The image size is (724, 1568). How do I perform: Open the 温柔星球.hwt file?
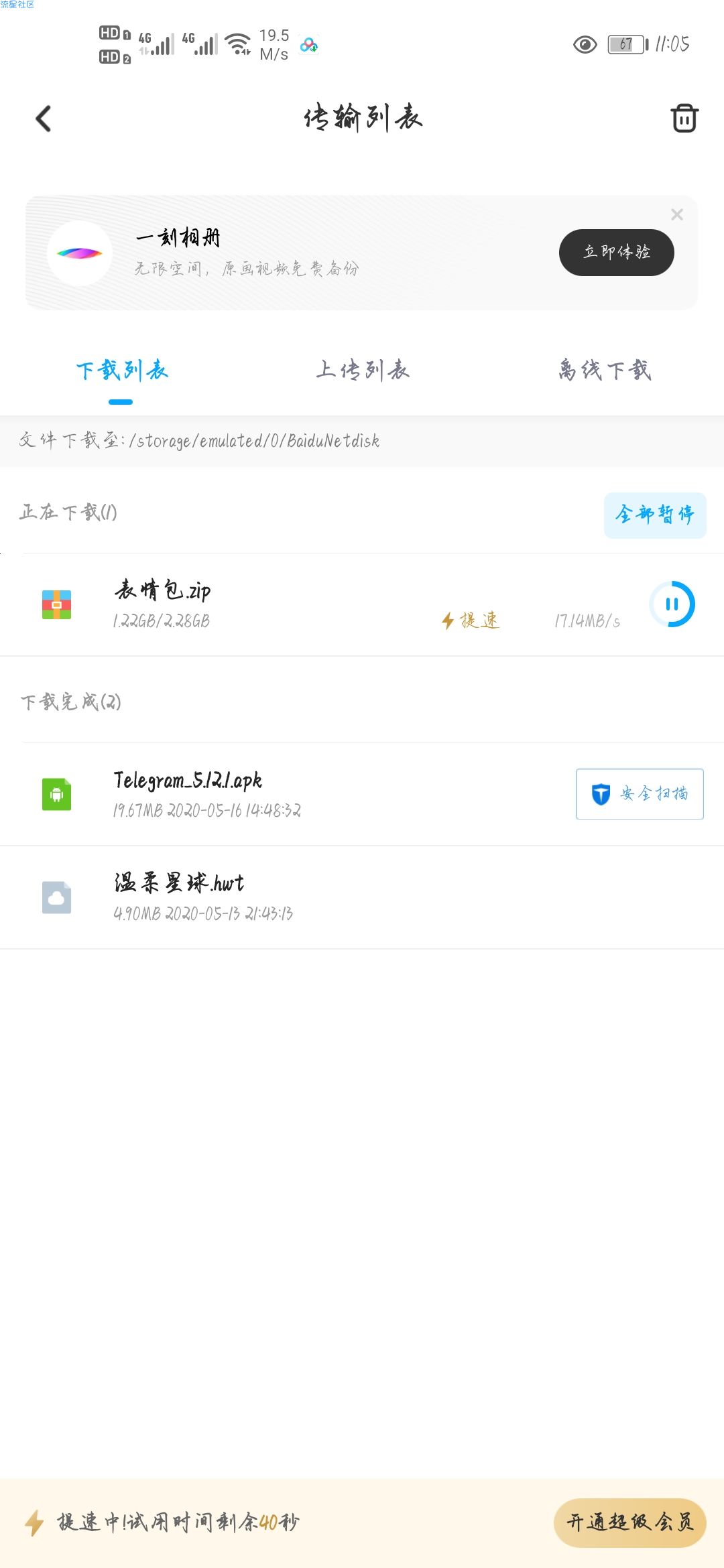point(362,897)
